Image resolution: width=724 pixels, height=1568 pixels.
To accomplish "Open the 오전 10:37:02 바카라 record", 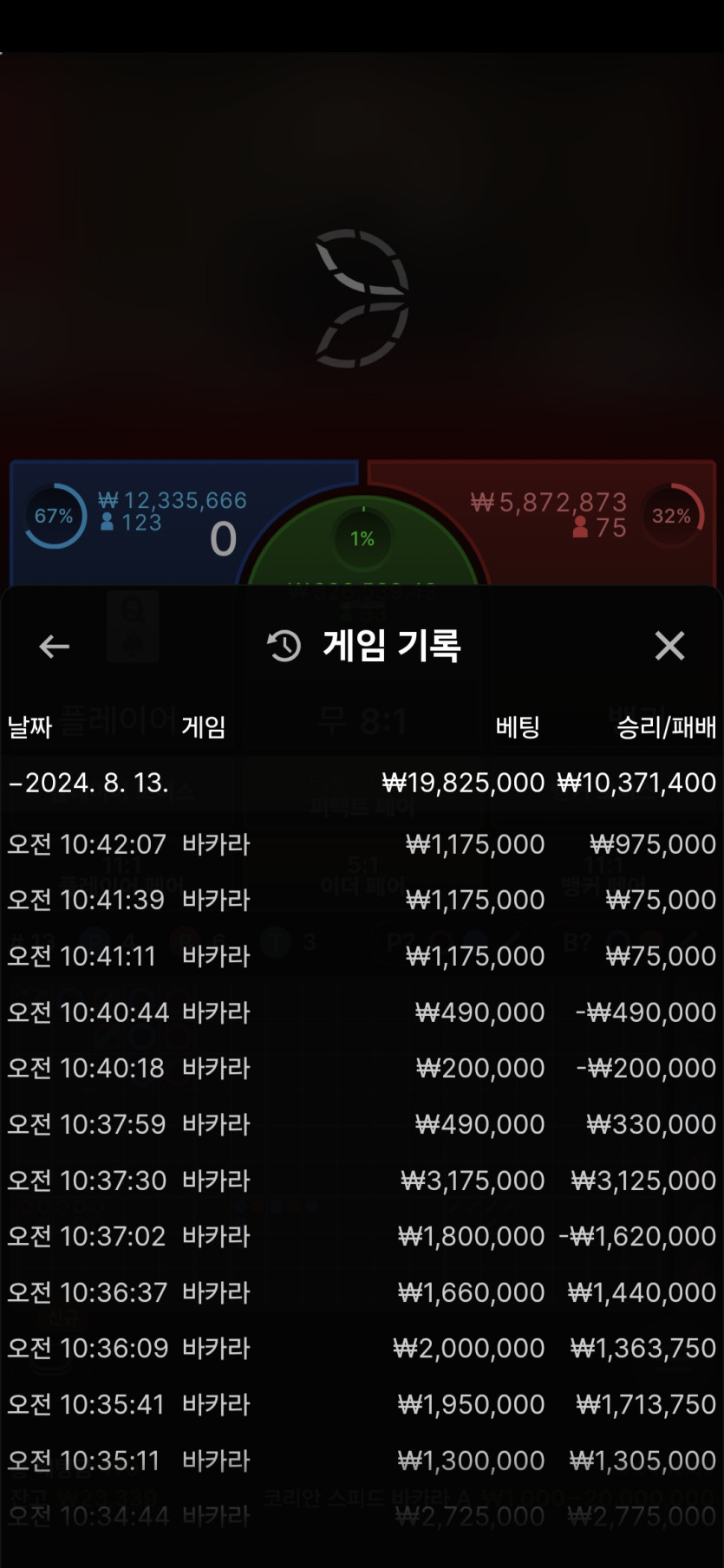I will [x=362, y=1236].
